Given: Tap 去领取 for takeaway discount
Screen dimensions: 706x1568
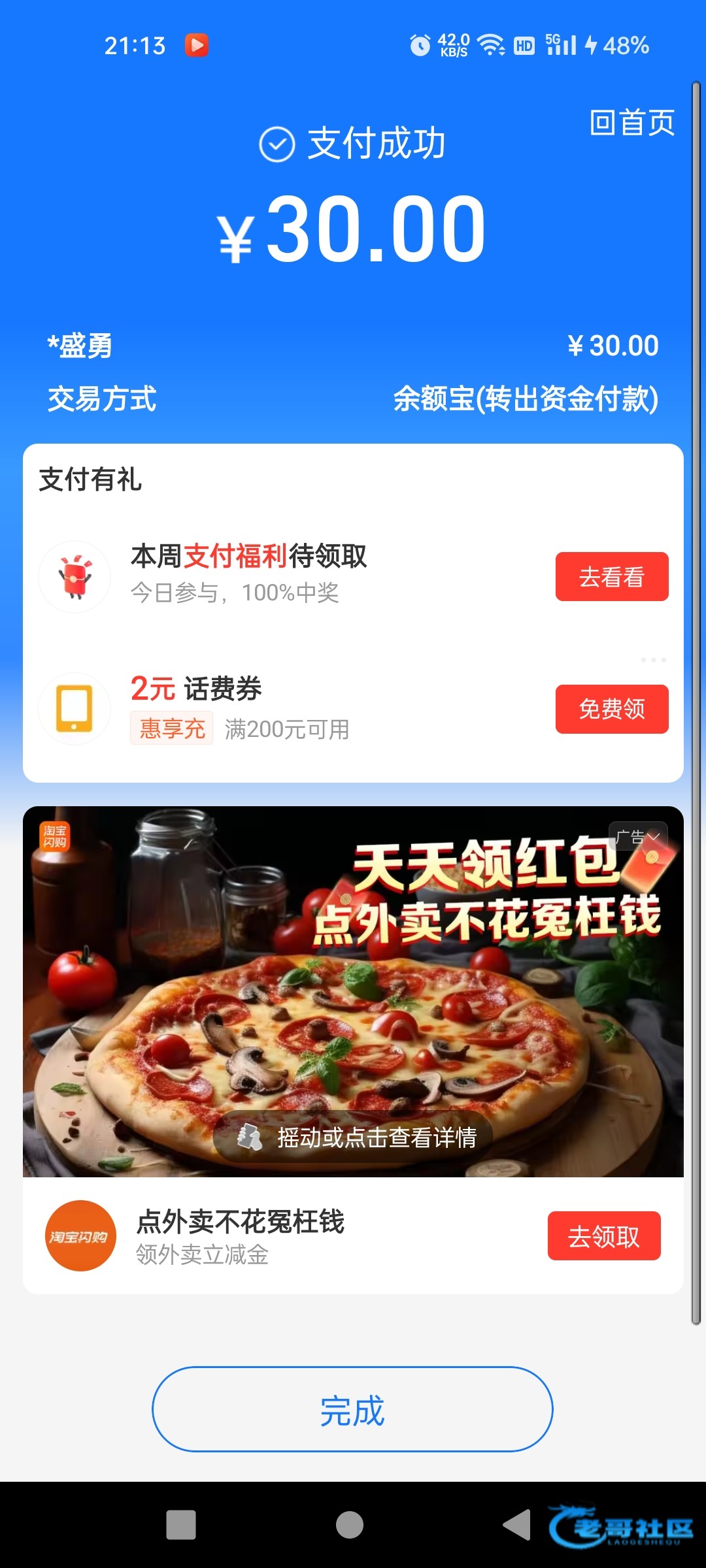Looking at the screenshot, I should pyautogui.click(x=604, y=1236).
